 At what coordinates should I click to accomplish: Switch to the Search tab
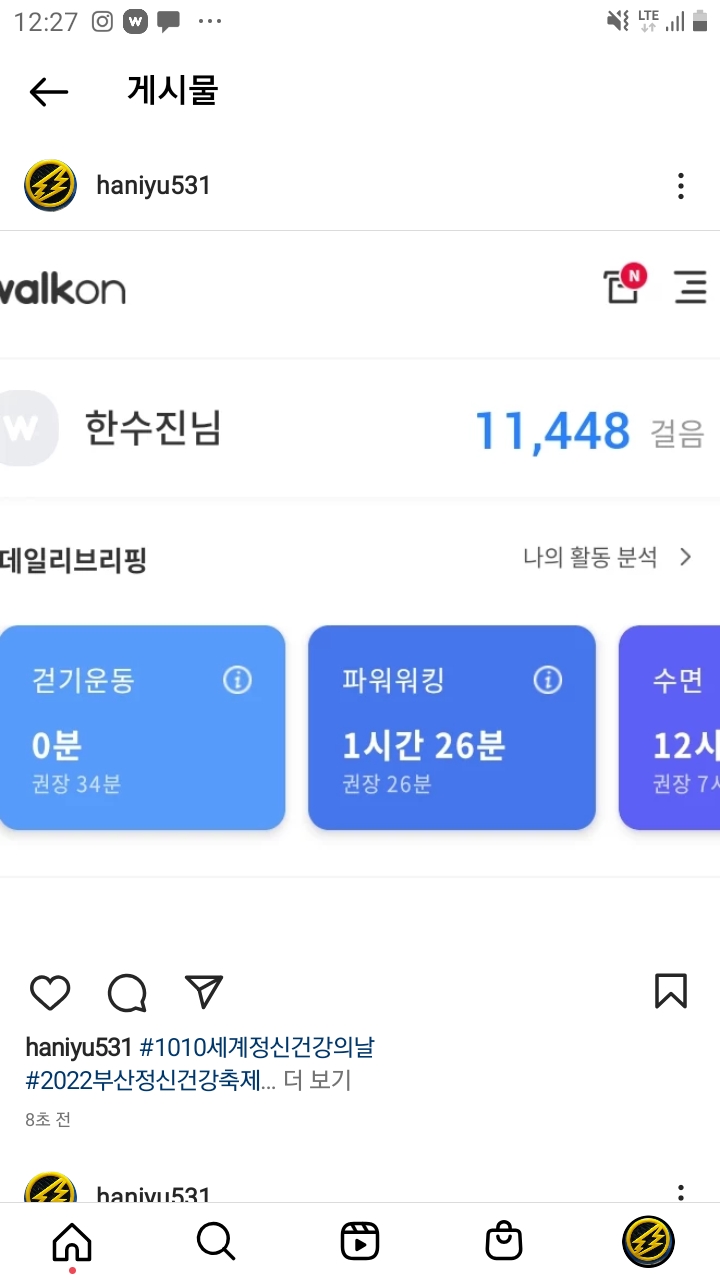[x=216, y=1242]
